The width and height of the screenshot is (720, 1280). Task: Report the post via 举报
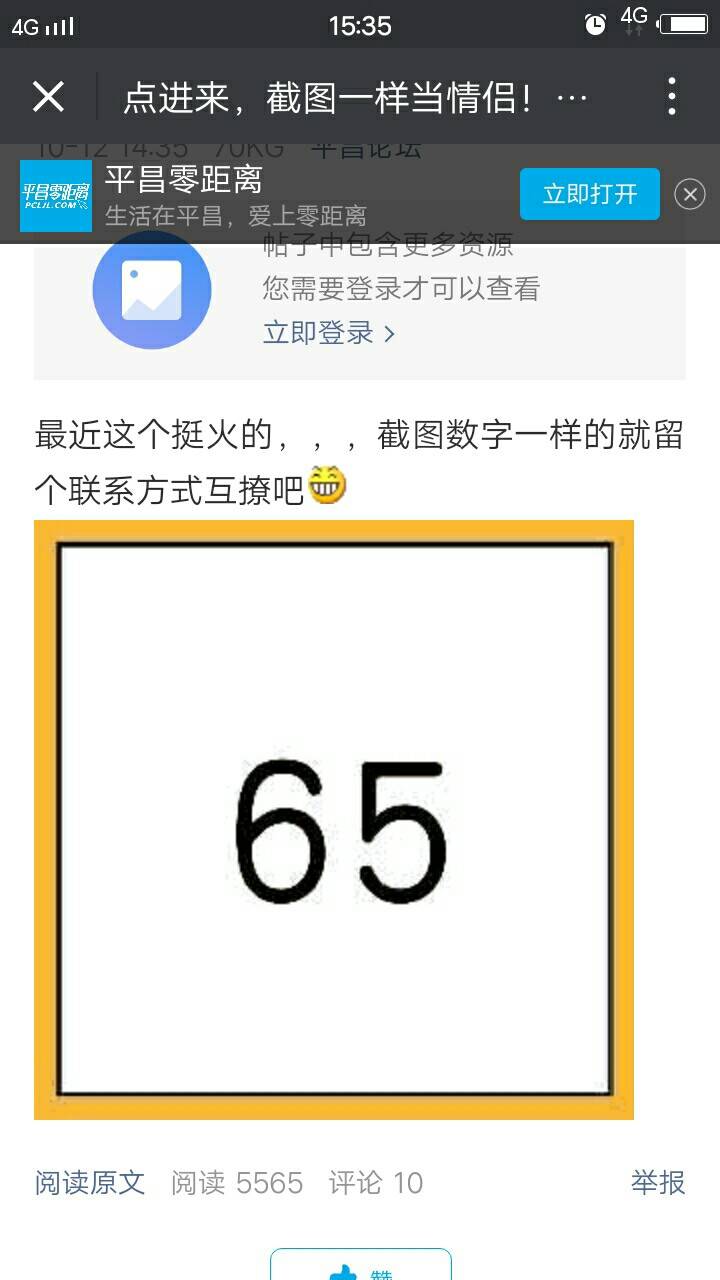(657, 1183)
